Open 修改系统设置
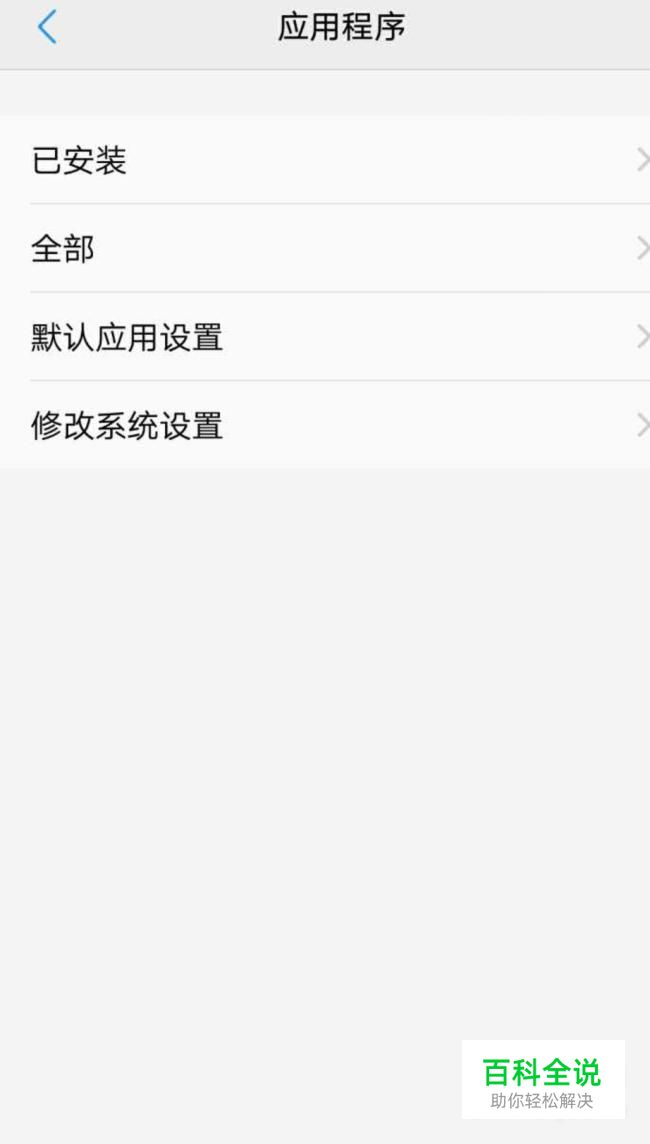650x1144 pixels. (325, 426)
